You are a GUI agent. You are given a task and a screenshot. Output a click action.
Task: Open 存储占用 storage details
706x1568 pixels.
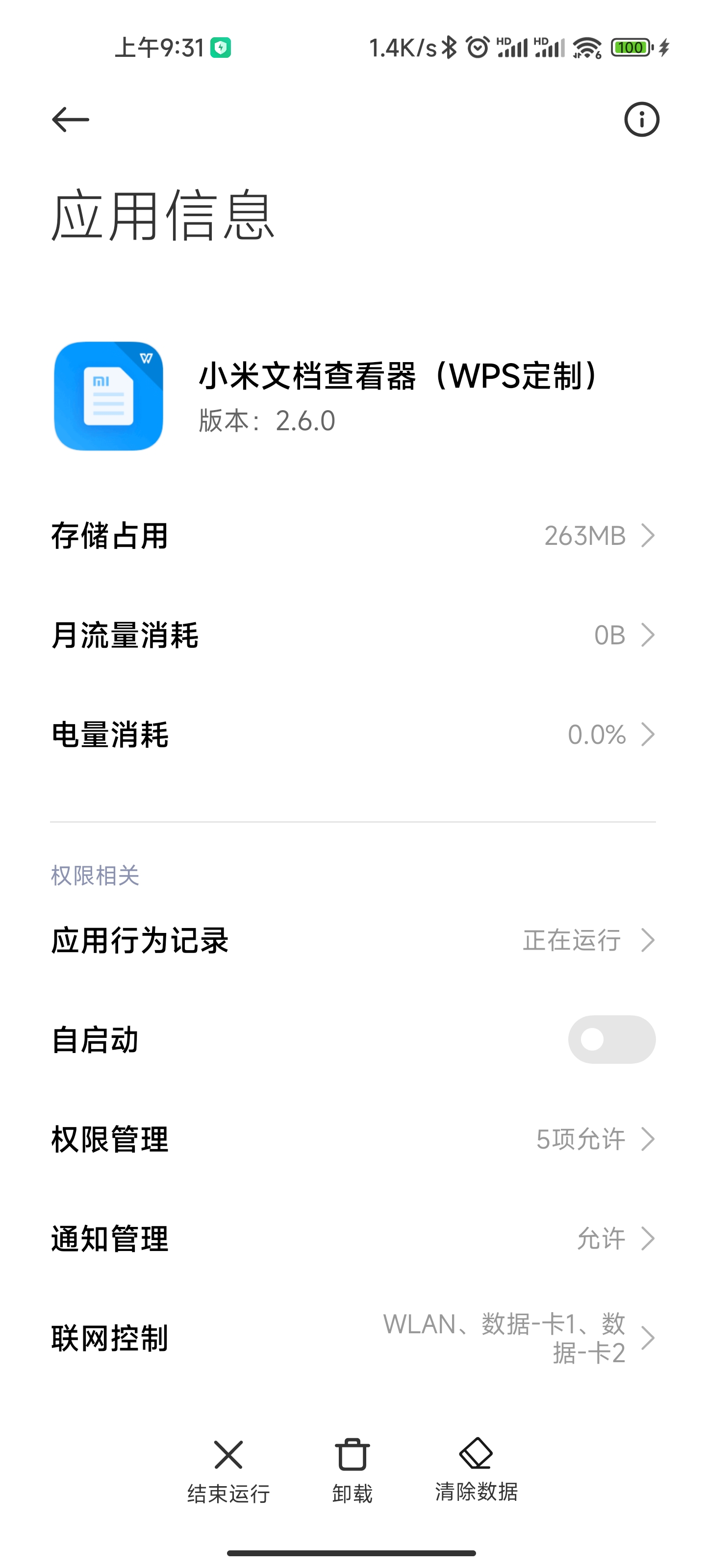click(x=353, y=536)
